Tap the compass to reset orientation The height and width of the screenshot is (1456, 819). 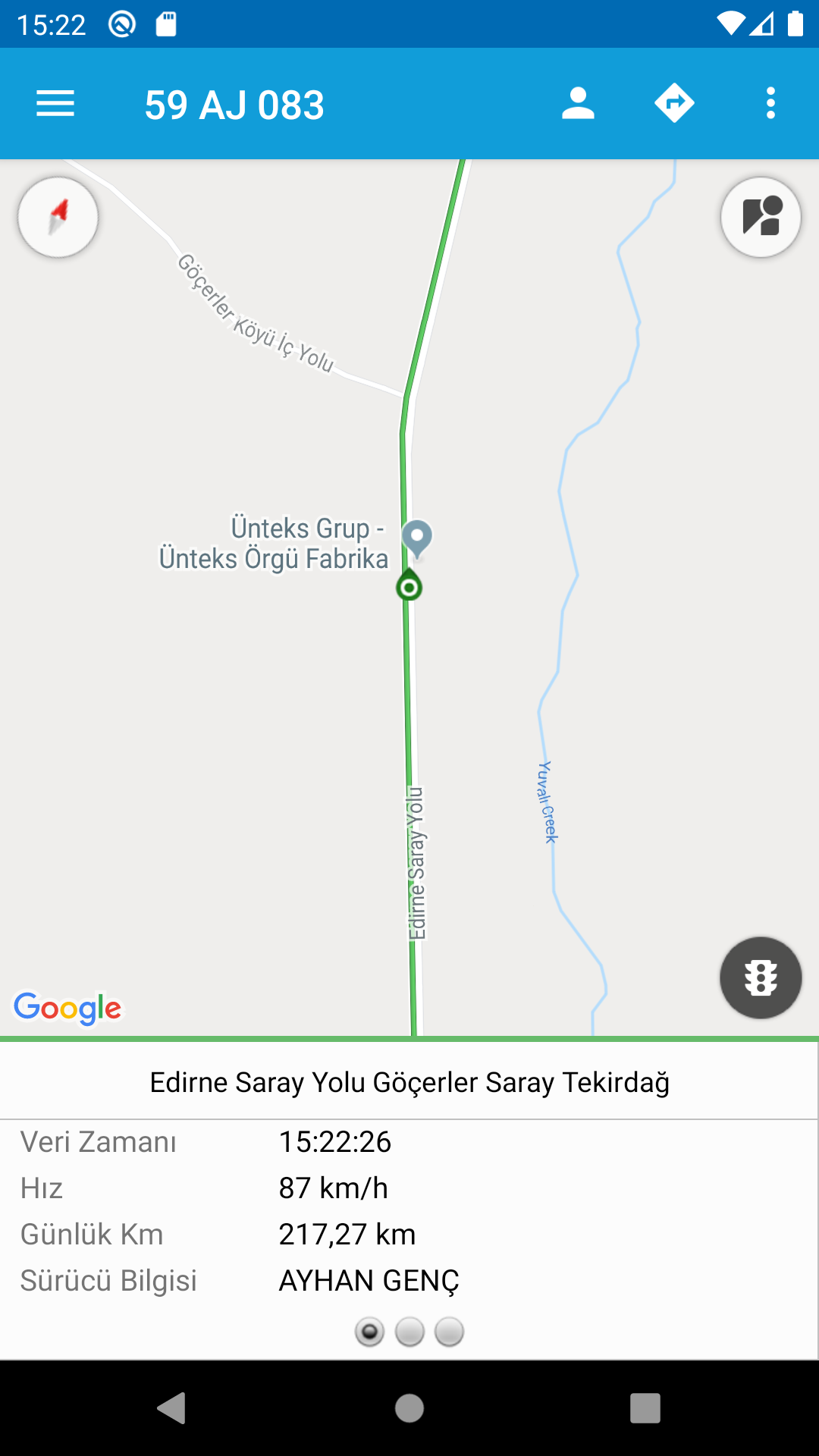click(58, 218)
